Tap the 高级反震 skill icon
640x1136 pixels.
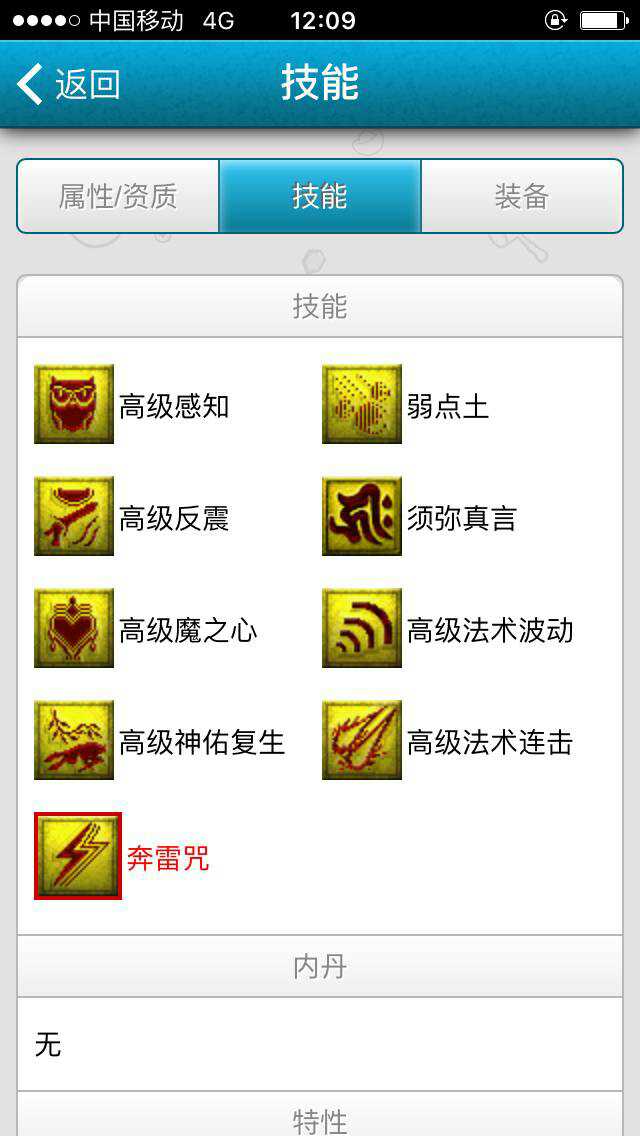(x=74, y=517)
